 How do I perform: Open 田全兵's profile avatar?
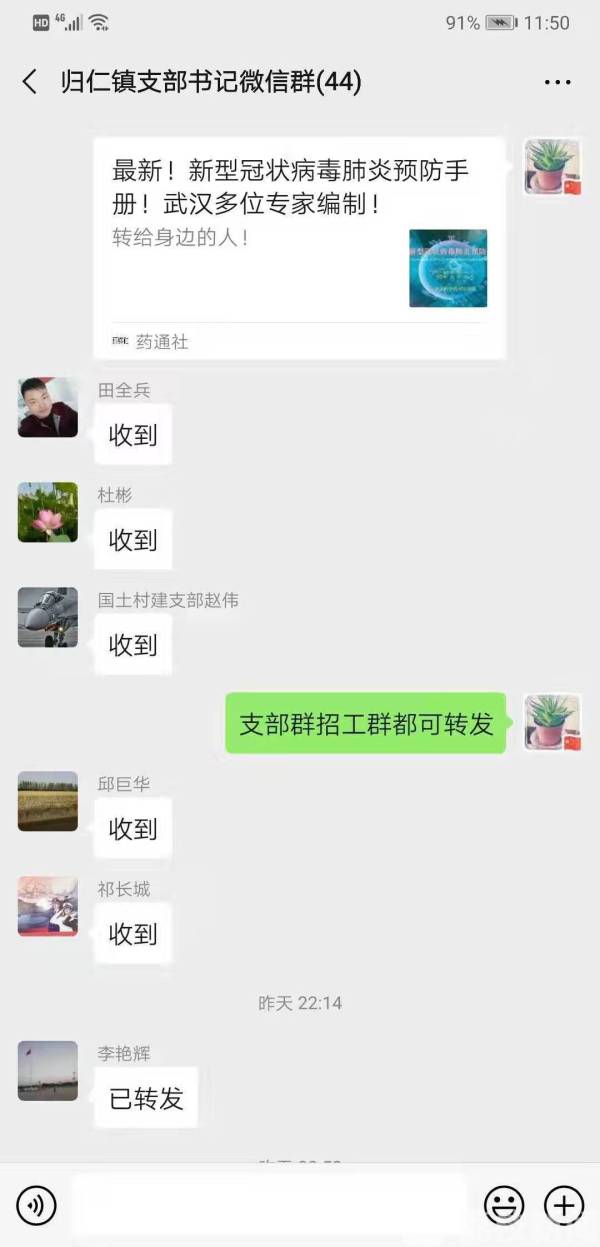point(47,407)
